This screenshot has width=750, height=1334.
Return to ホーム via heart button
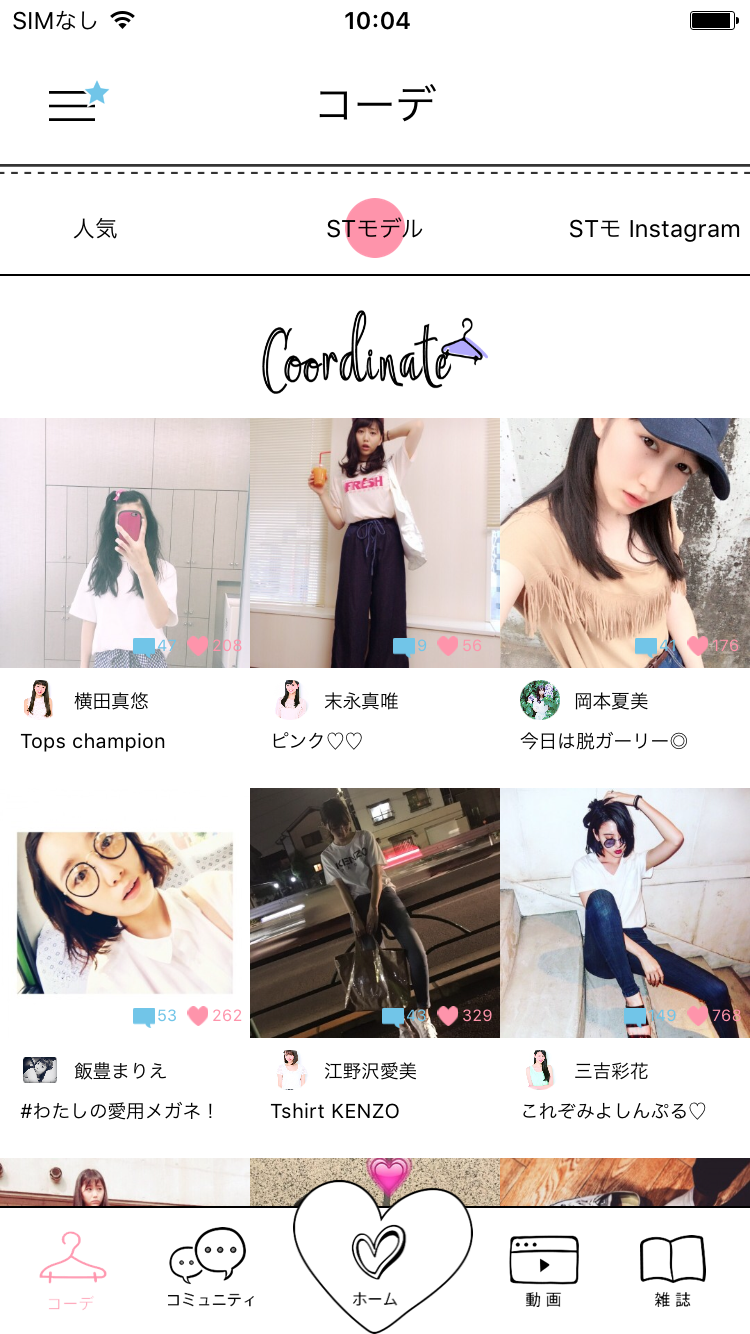(375, 1262)
